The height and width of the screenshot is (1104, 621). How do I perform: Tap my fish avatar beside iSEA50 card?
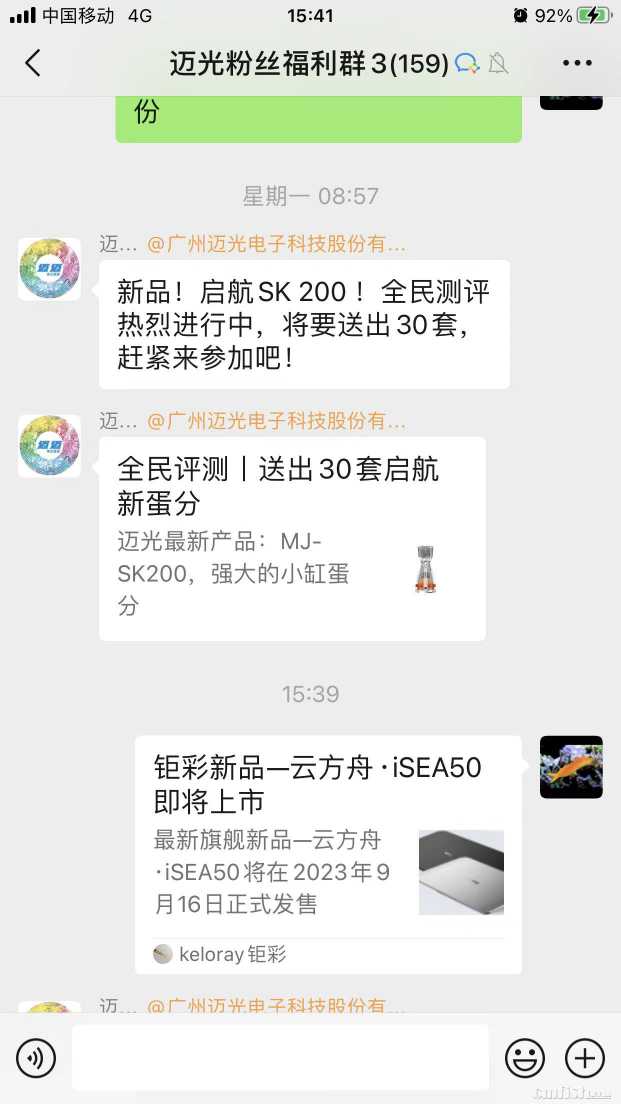tap(571, 767)
